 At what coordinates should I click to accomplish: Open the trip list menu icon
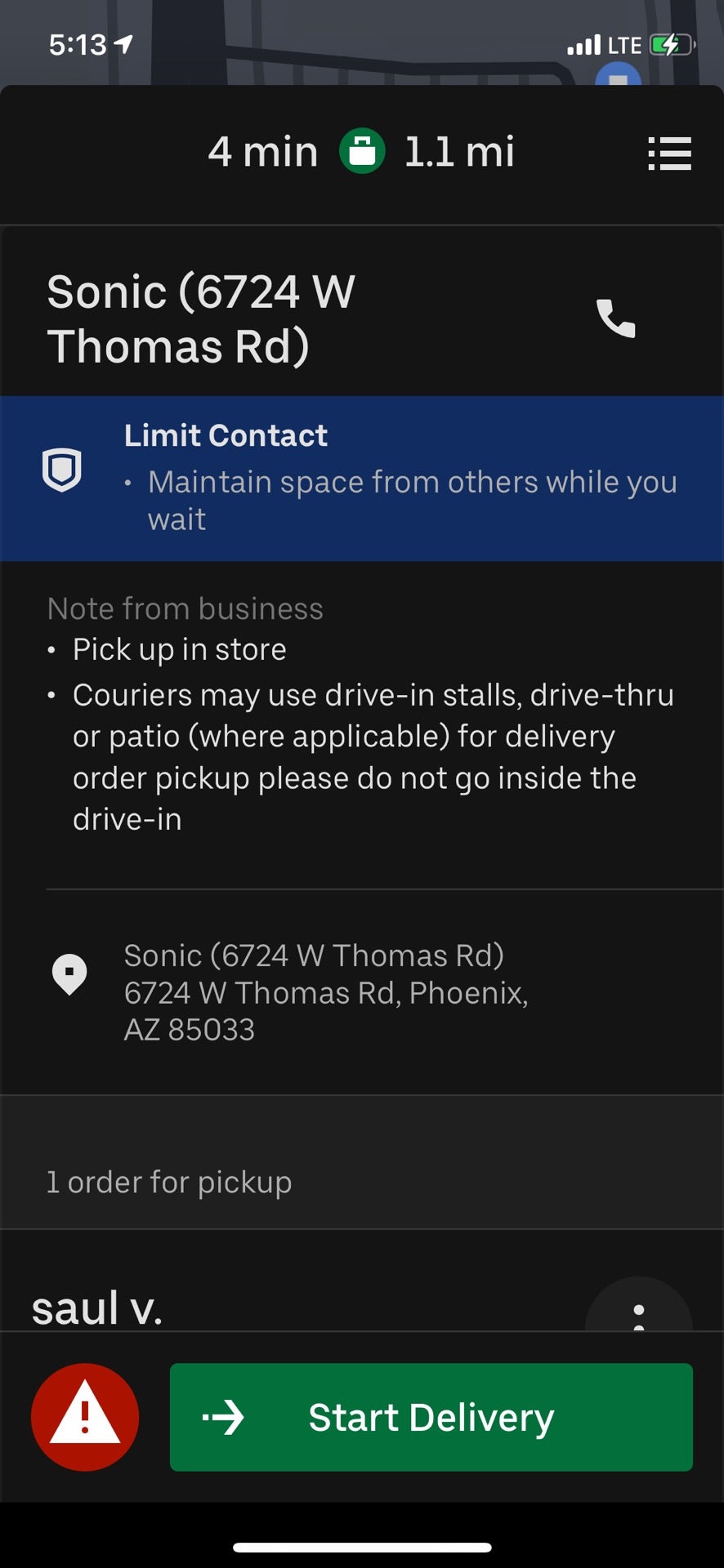click(668, 154)
